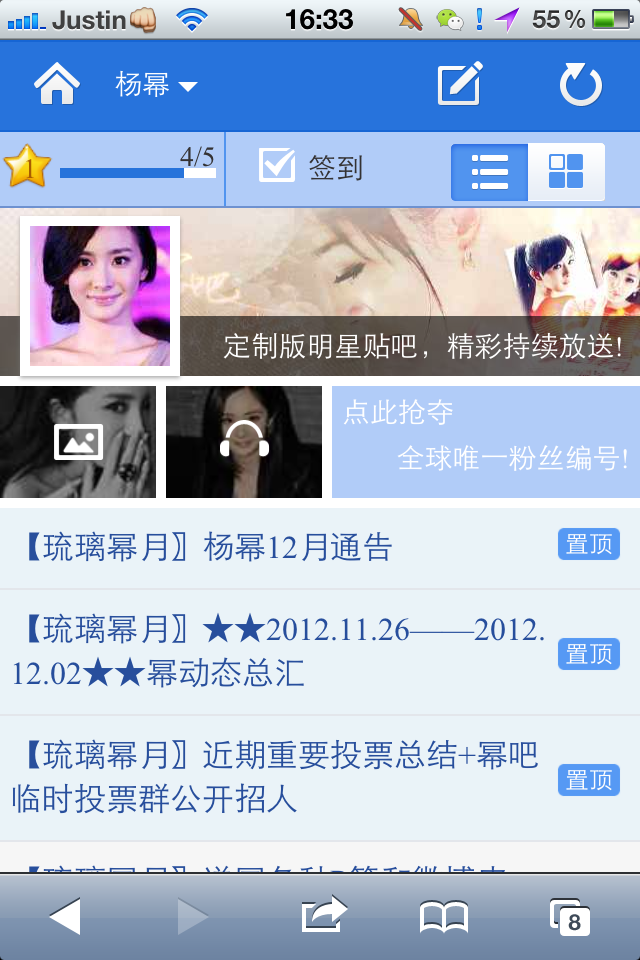Open the photo gallery tile

pos(78,442)
